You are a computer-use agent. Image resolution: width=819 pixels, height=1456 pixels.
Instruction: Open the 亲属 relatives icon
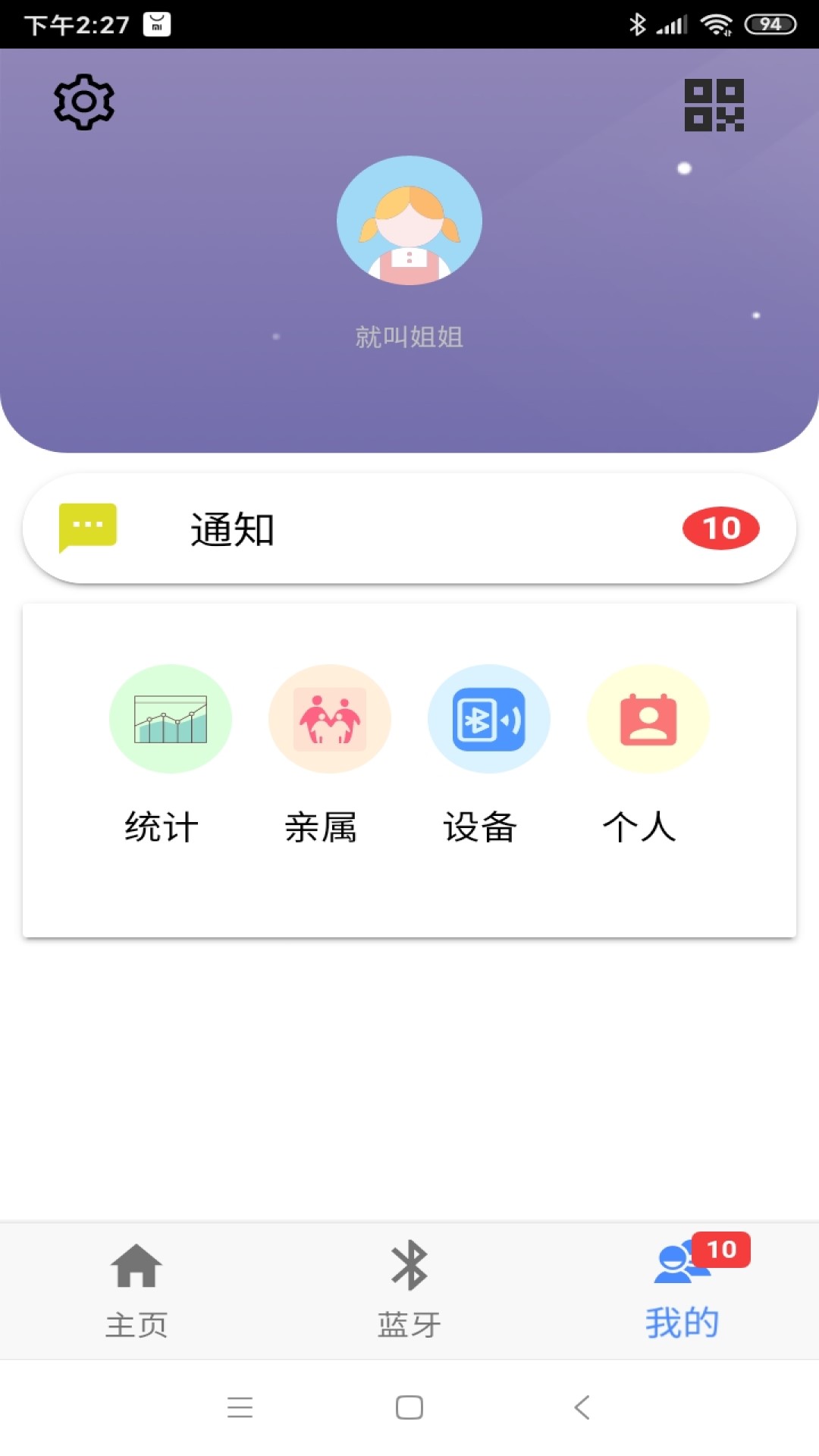[x=329, y=719]
